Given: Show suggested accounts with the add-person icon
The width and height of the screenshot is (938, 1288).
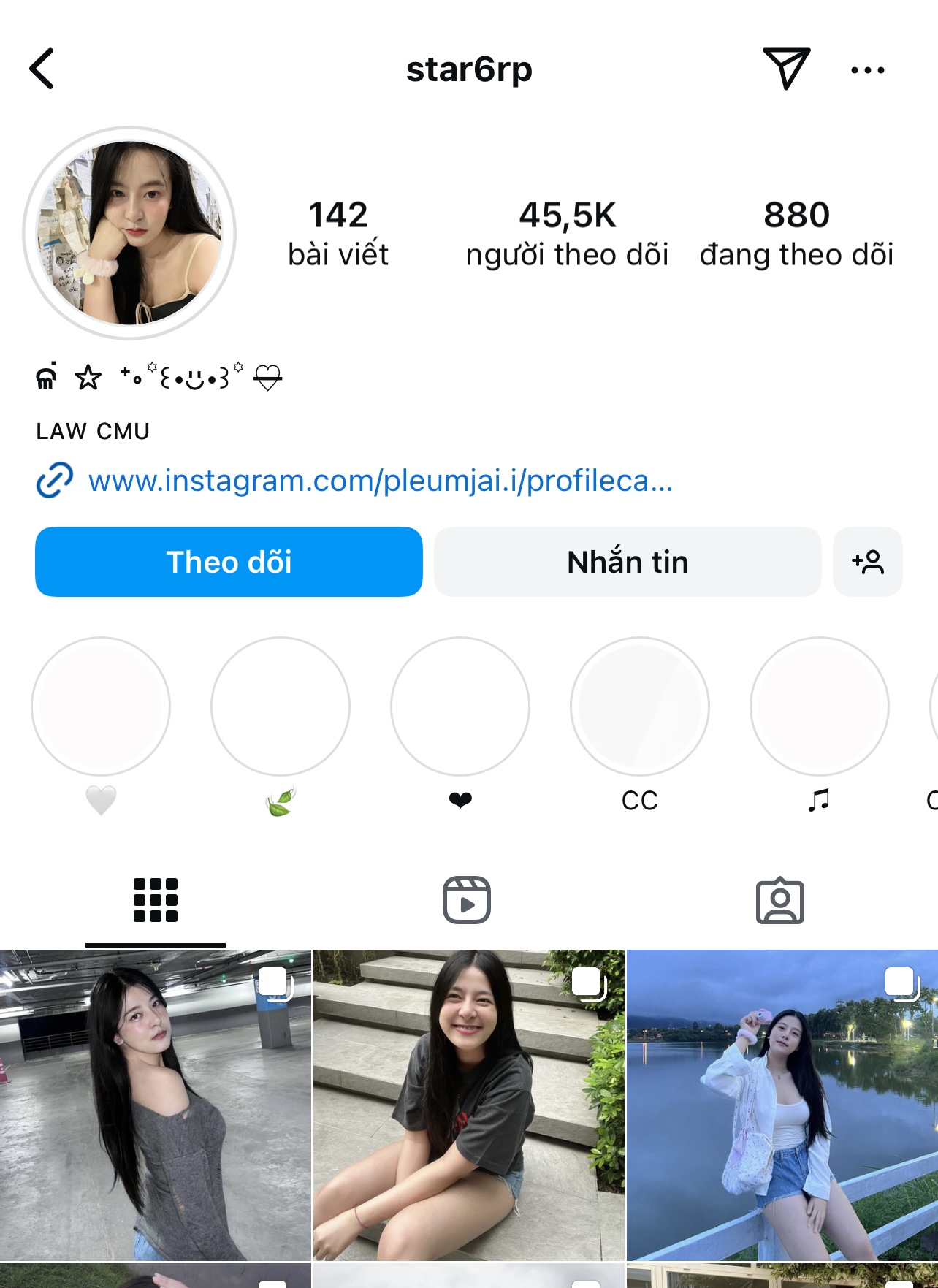Looking at the screenshot, I should coord(867,562).
